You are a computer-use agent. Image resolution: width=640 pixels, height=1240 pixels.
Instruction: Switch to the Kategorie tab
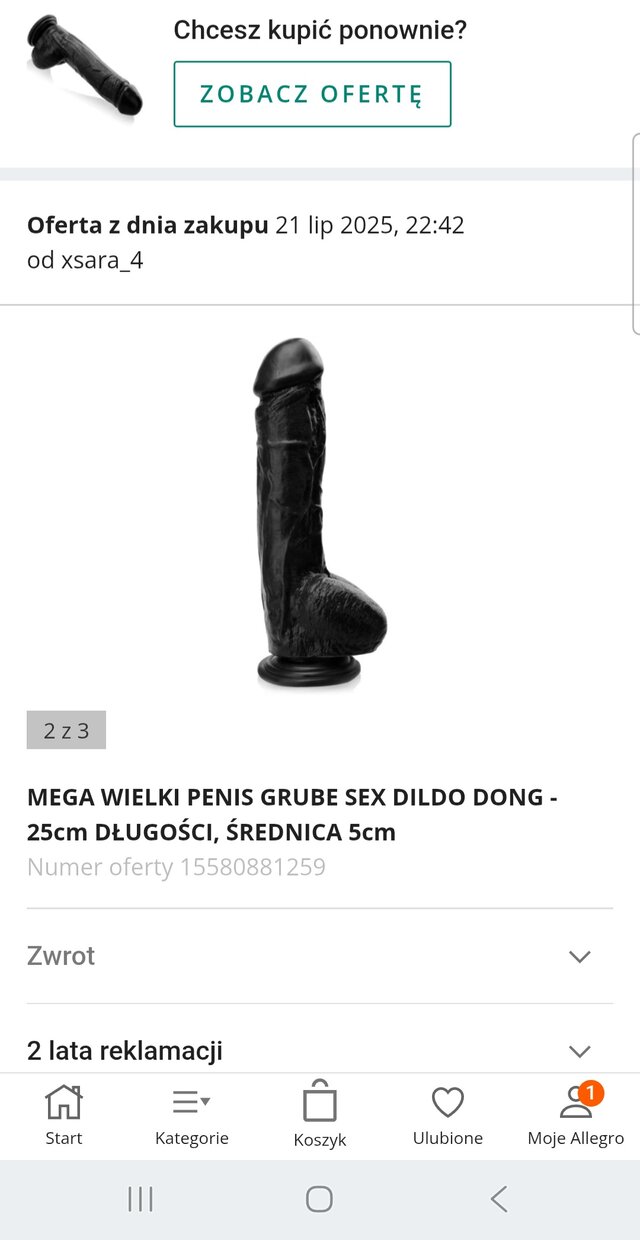coord(192,1115)
